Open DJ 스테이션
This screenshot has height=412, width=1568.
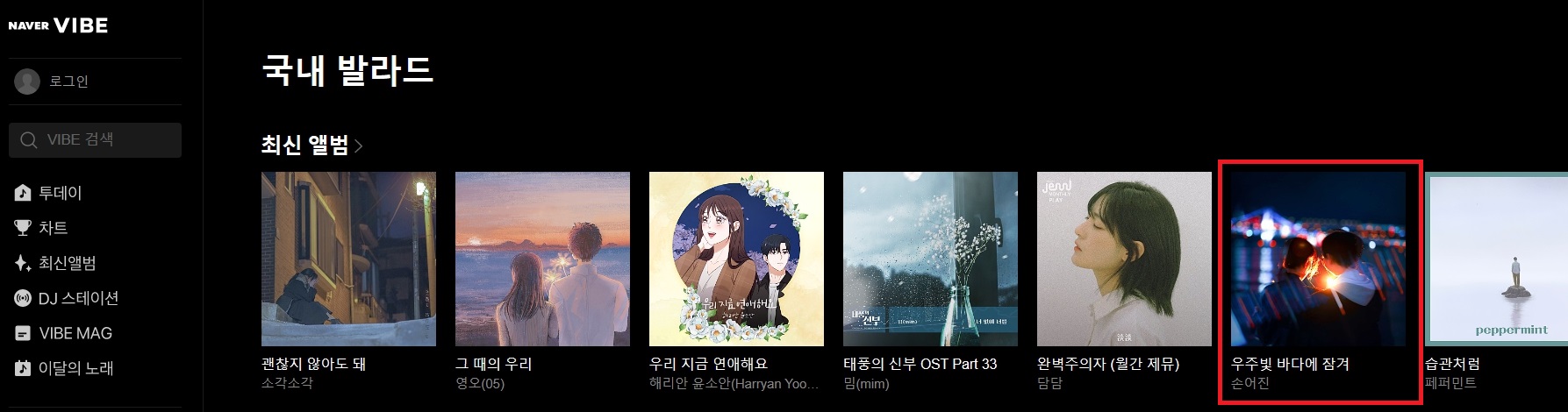pyautogui.click(x=77, y=298)
